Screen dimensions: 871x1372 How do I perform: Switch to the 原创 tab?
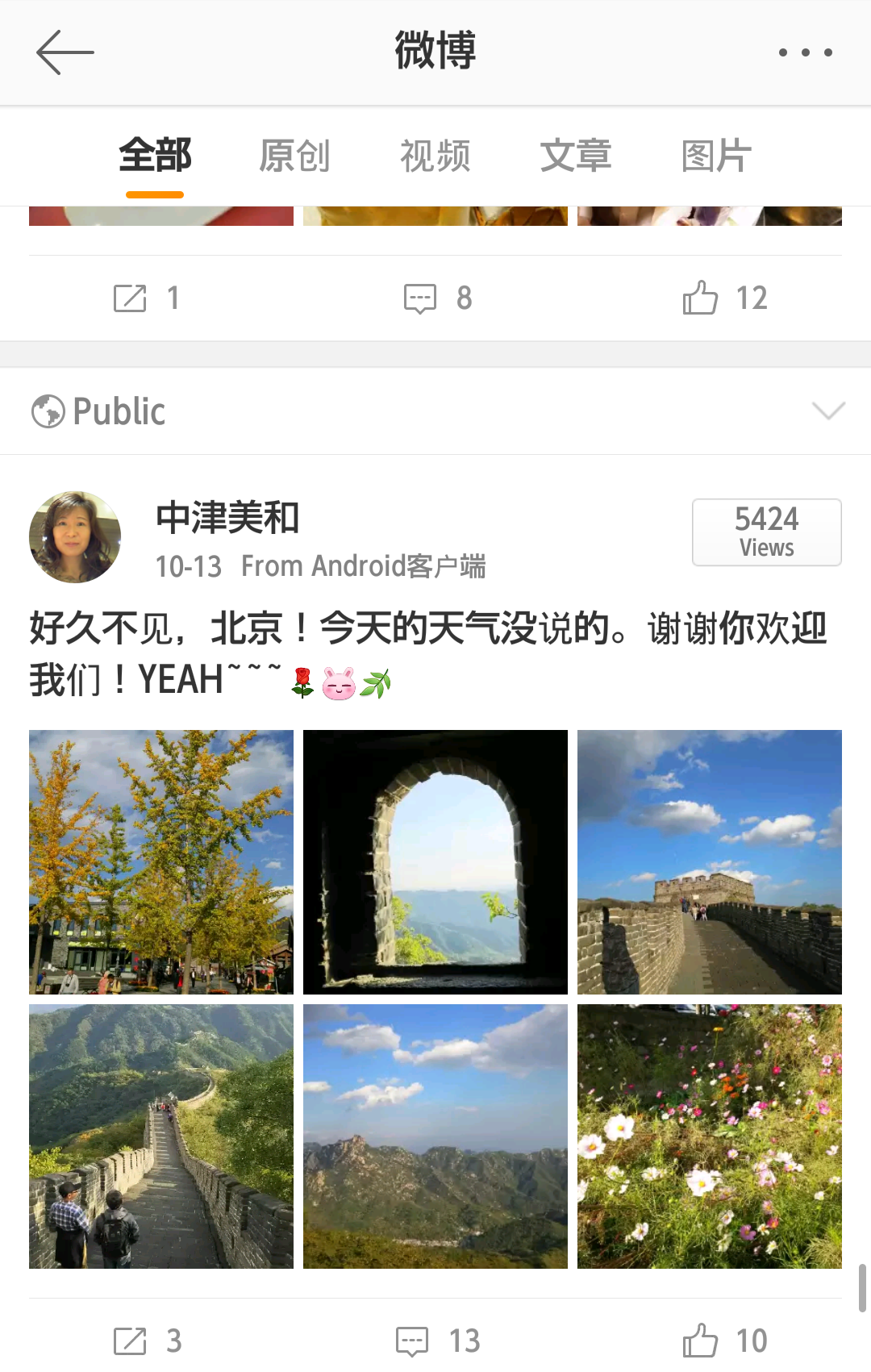click(294, 156)
